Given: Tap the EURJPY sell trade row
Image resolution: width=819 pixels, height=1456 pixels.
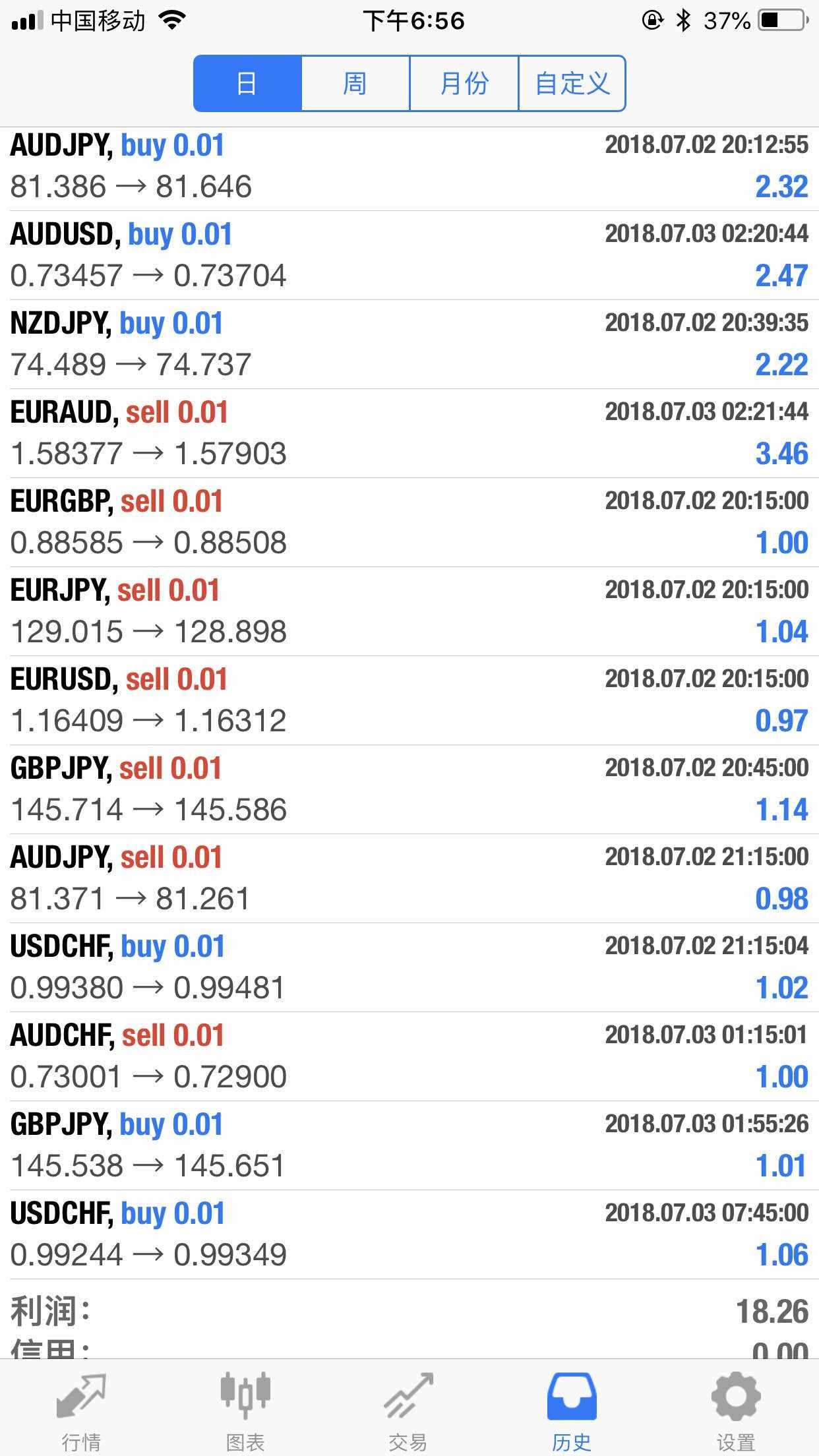Looking at the screenshot, I should click(409, 611).
